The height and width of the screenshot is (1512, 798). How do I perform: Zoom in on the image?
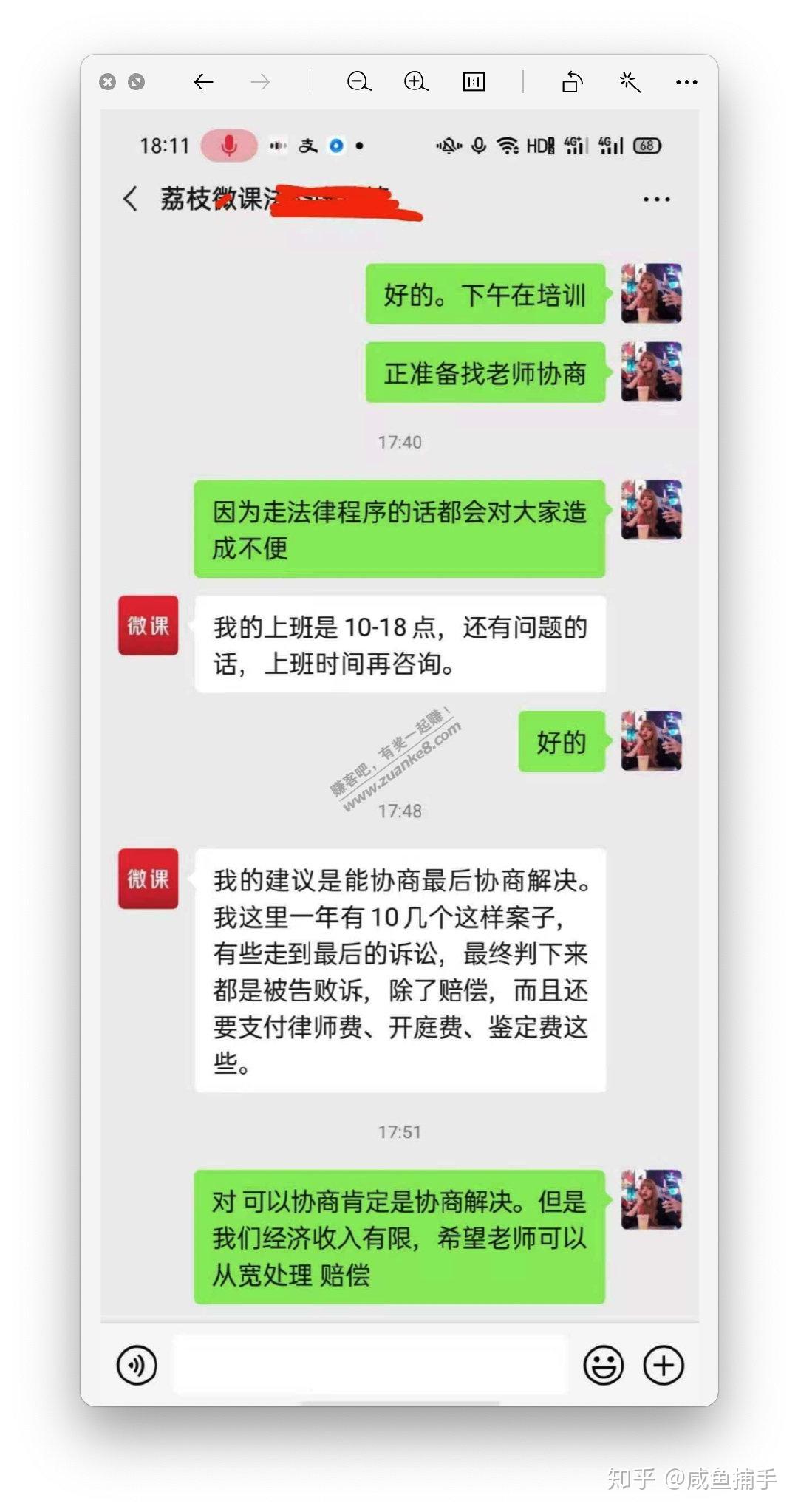click(416, 82)
